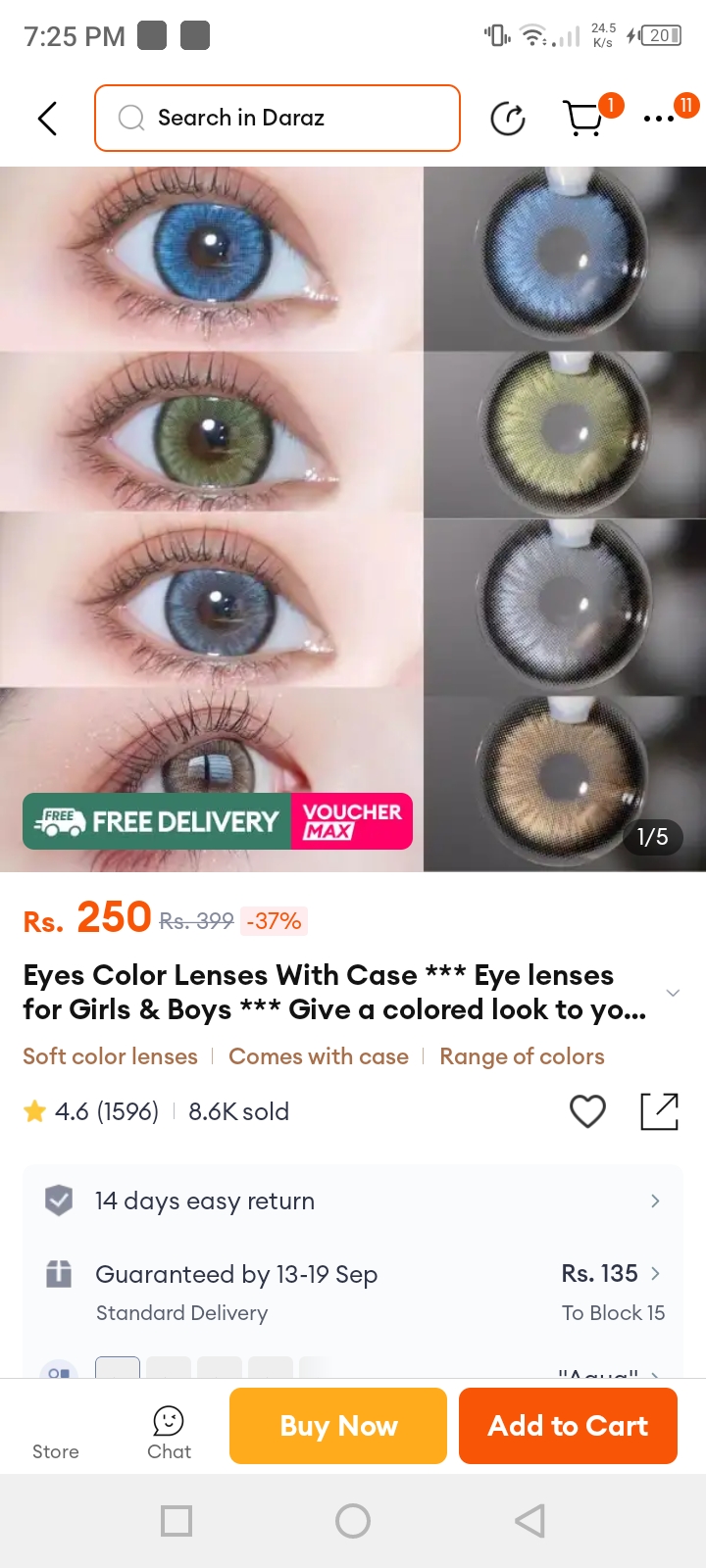Open the product image gallery
The height and width of the screenshot is (1568, 706).
[x=353, y=519]
